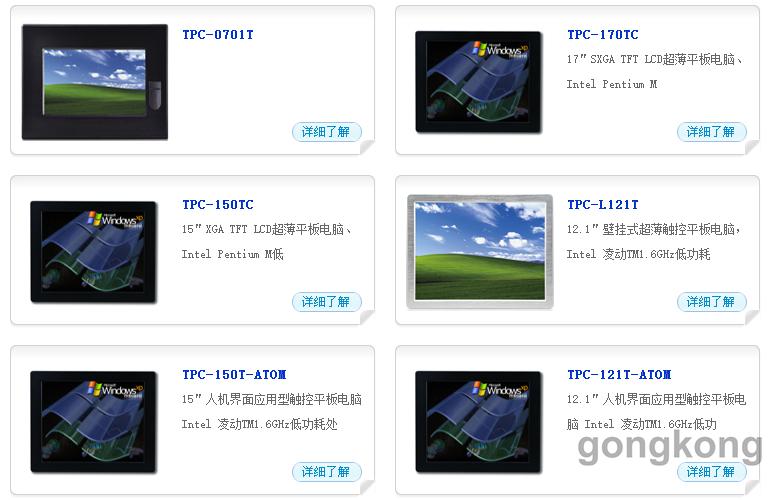Tap 详细了解 button for TPC-170TC
Viewport: 776px width, 500px height.
pyautogui.click(x=711, y=132)
